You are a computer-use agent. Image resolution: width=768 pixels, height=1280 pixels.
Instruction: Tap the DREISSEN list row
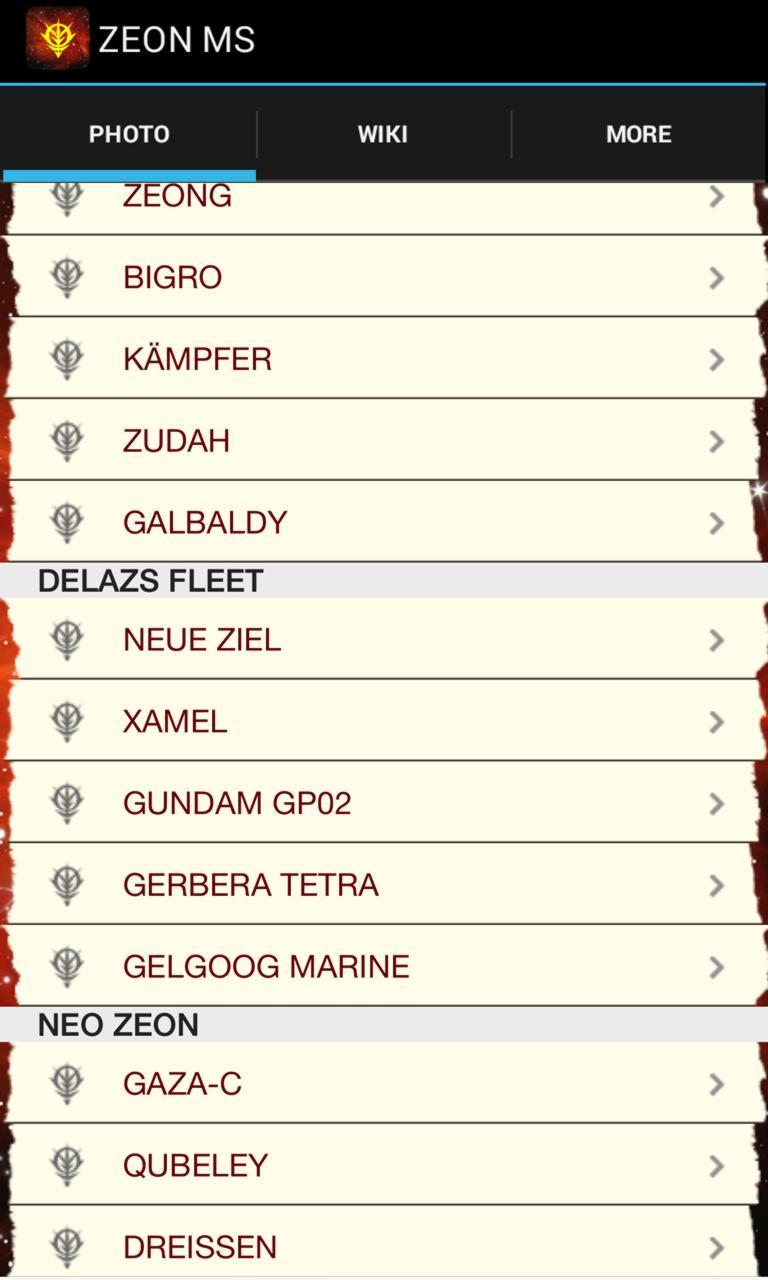pyautogui.click(x=384, y=1246)
